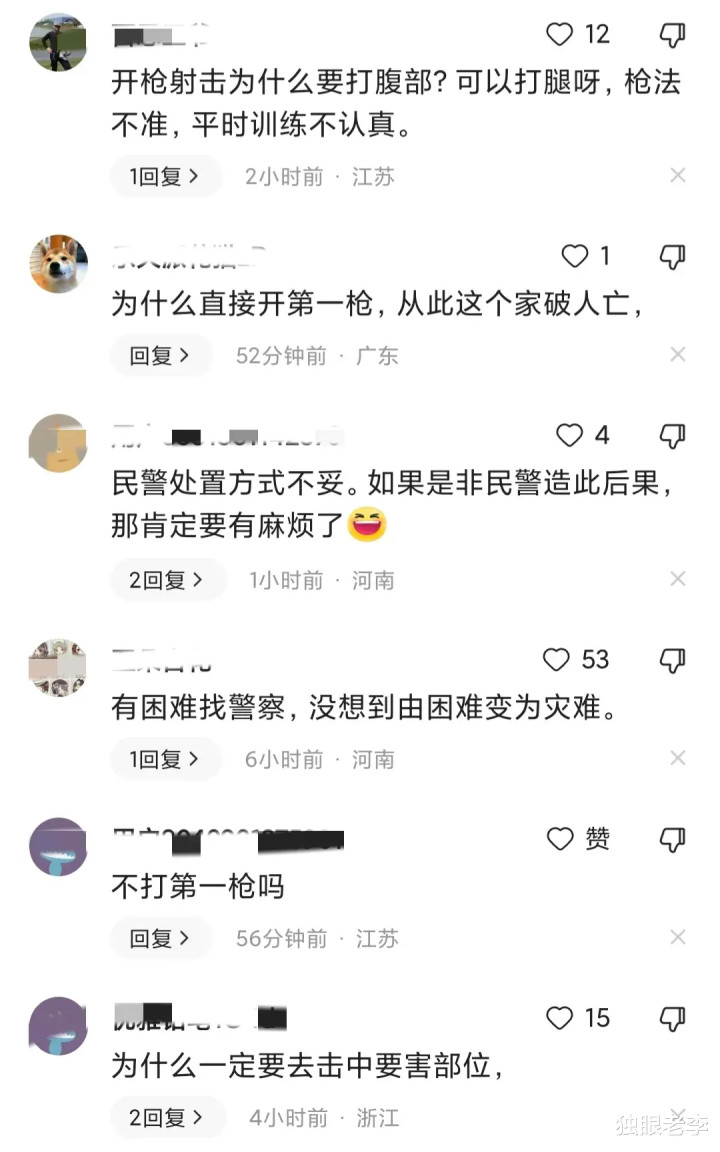This screenshot has height=1152, width=720.
Task: Dismiss the 广东 comment from 52分钟前
Action: 677,354
